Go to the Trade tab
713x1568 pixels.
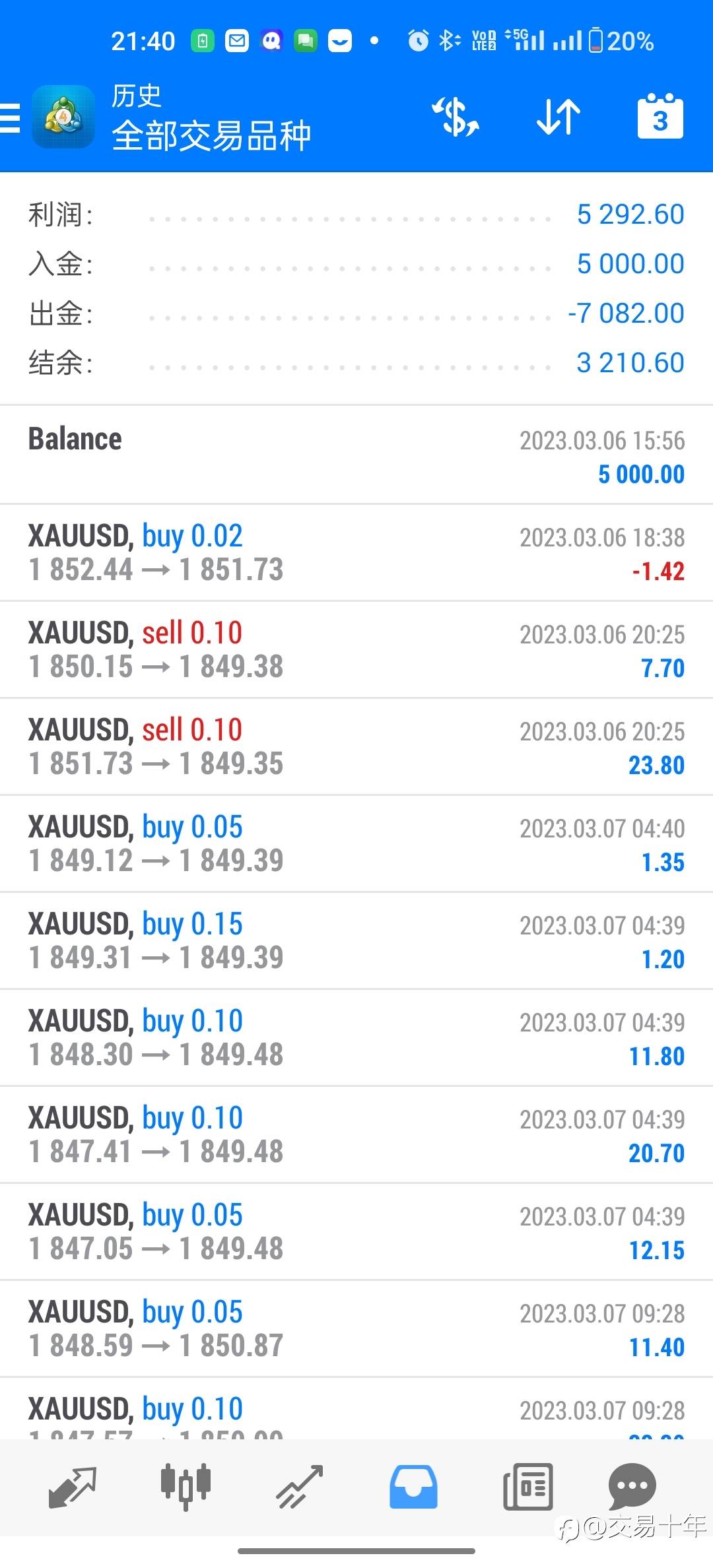click(x=300, y=1487)
